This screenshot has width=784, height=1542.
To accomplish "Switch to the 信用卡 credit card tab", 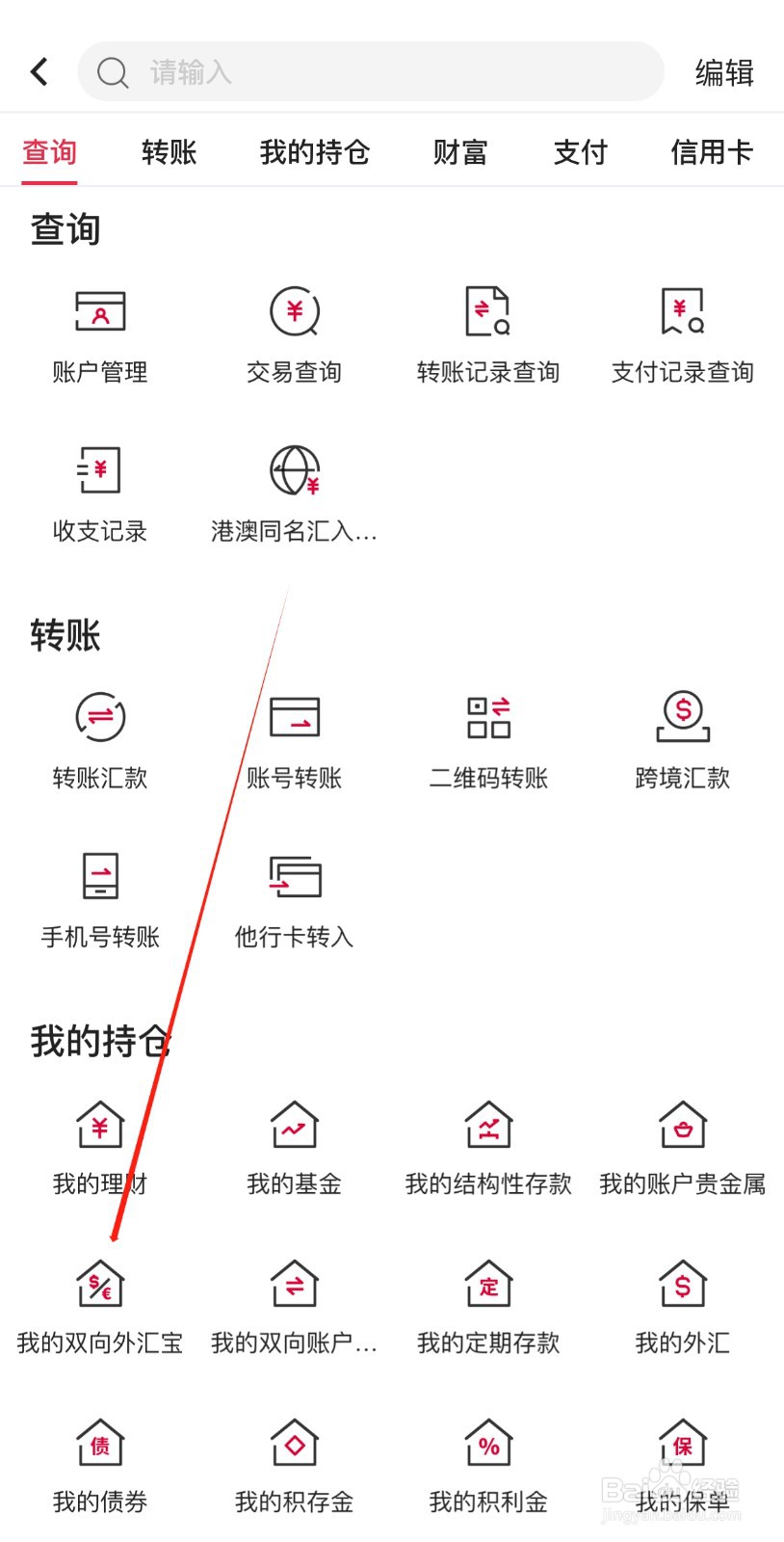I will pyautogui.click(x=711, y=152).
